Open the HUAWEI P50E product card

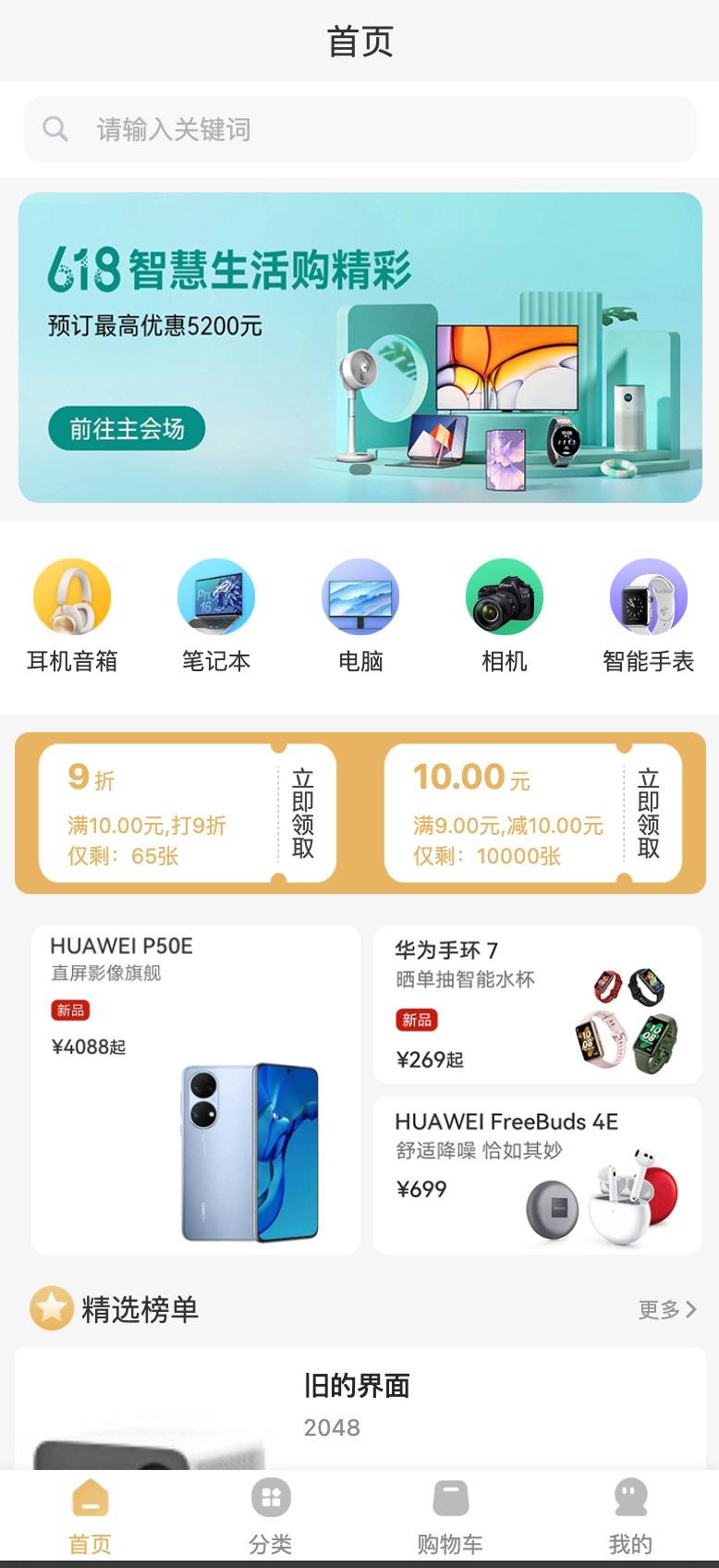196,1089
